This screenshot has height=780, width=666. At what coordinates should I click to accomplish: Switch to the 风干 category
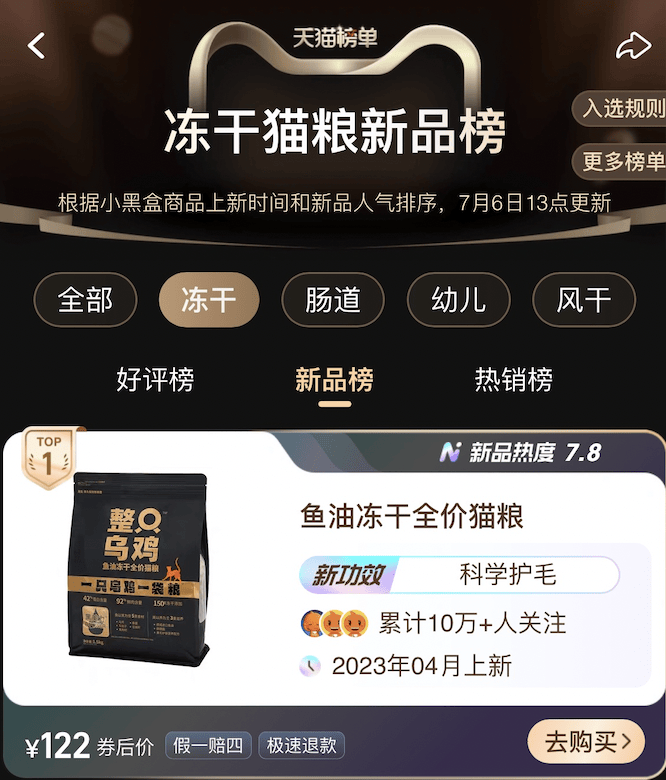[x=583, y=300]
